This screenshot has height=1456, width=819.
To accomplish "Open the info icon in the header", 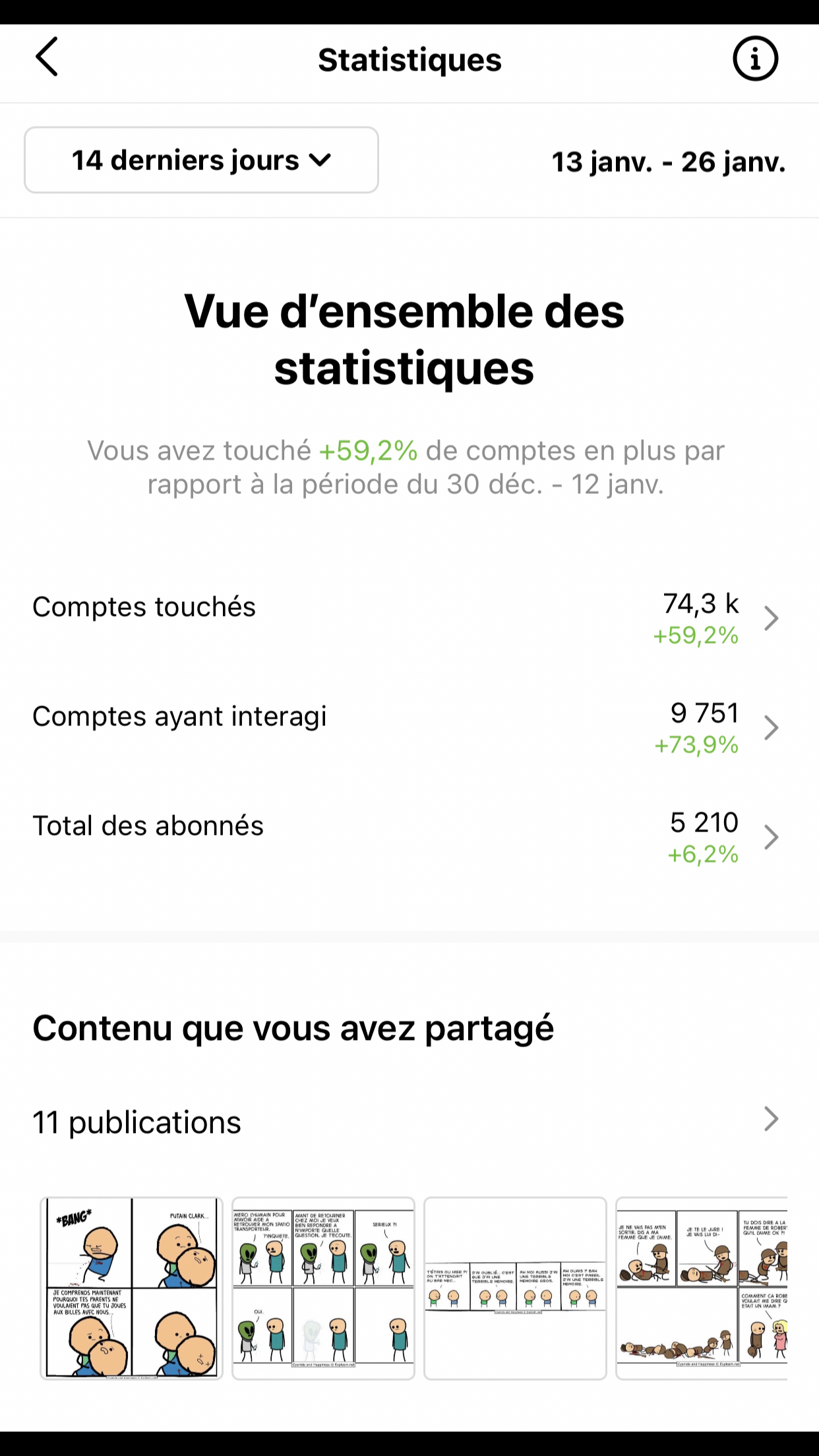I will 755,59.
